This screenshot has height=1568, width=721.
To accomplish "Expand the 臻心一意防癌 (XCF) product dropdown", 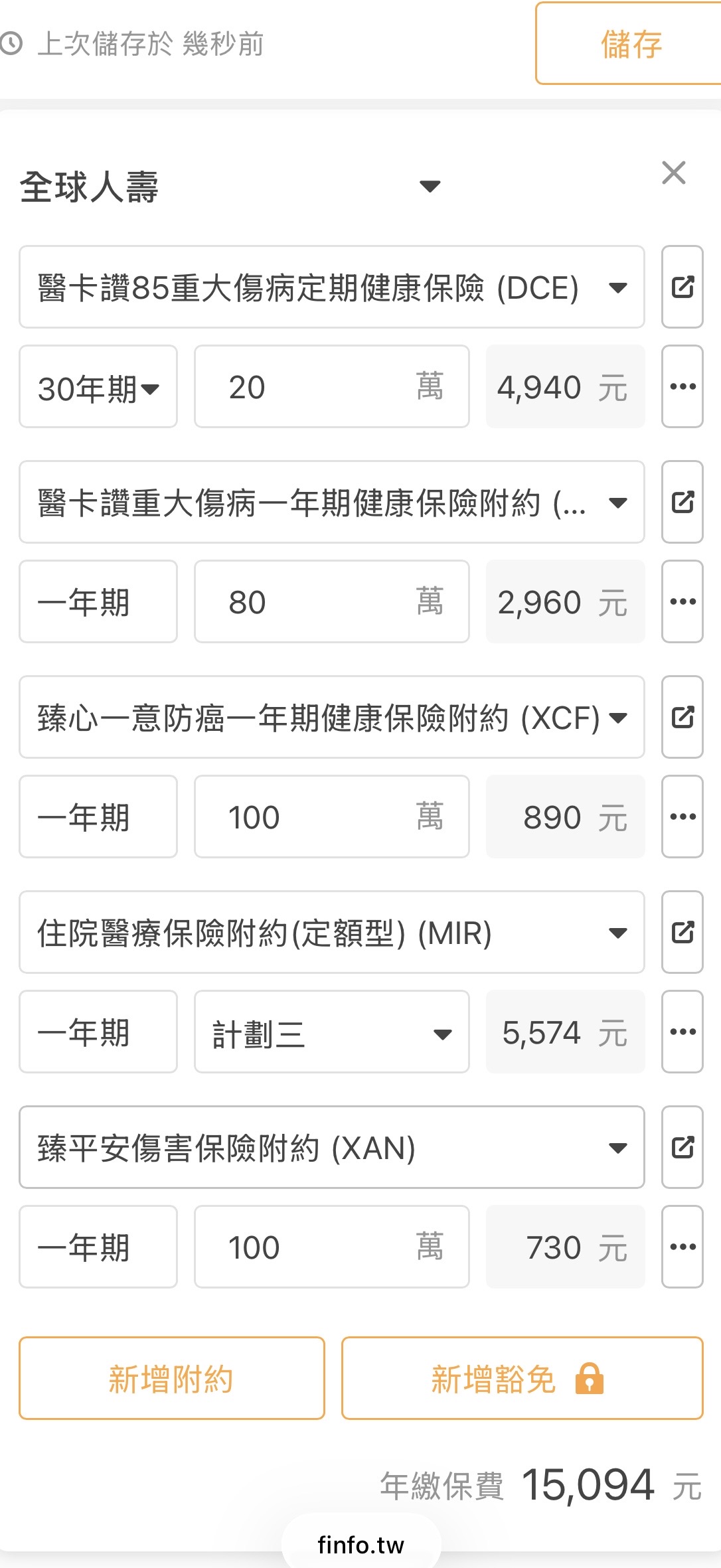I will pos(331,718).
